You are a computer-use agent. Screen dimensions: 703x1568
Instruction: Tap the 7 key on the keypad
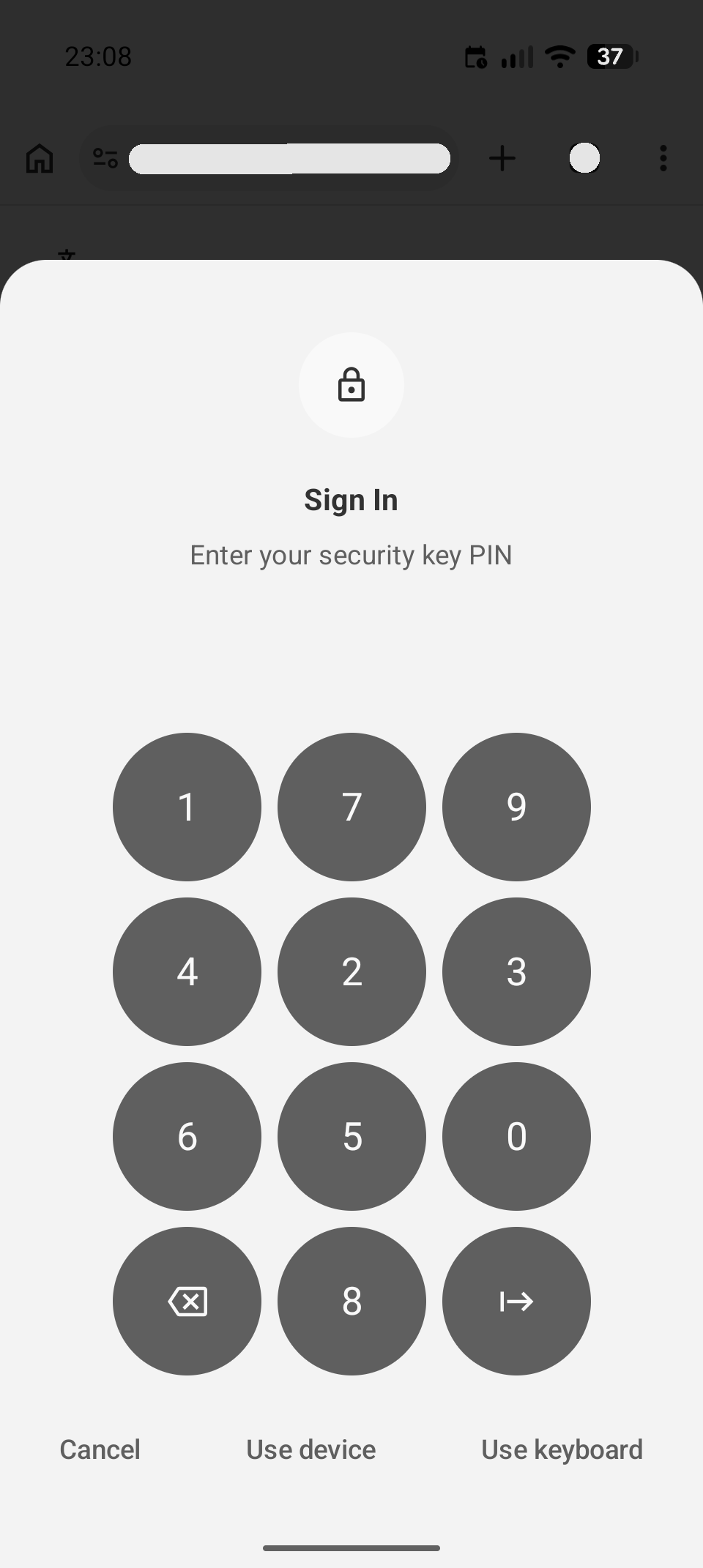pyautogui.click(x=351, y=807)
